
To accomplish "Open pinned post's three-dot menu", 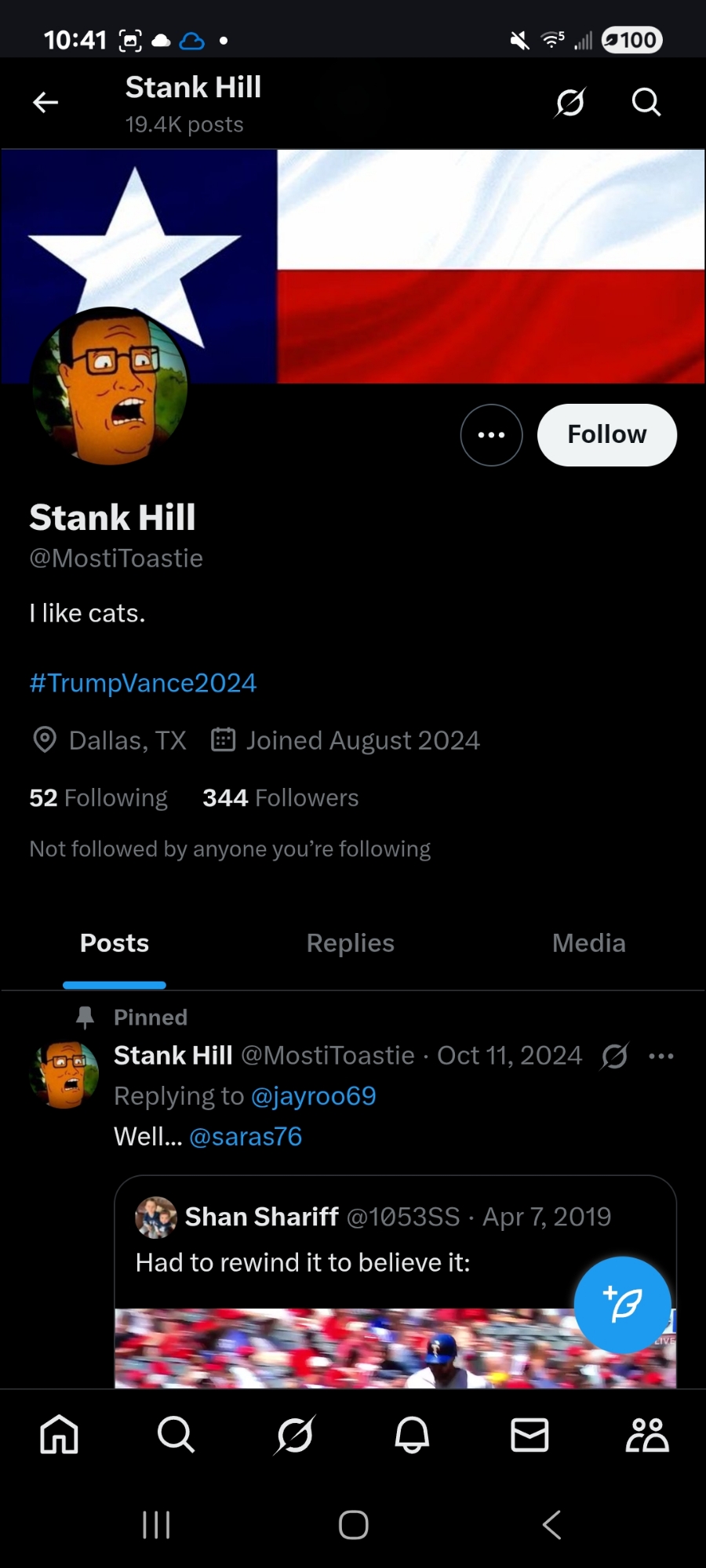I will [x=661, y=1056].
